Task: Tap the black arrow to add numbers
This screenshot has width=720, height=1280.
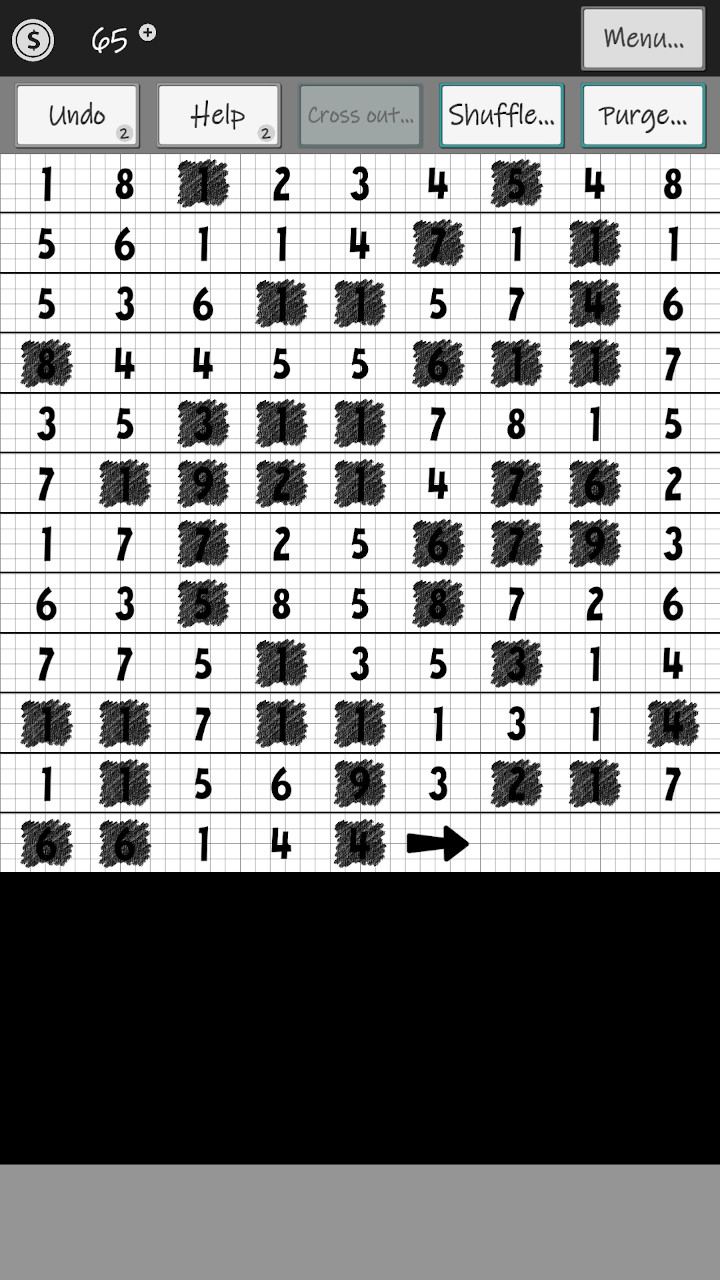Action: (438, 843)
